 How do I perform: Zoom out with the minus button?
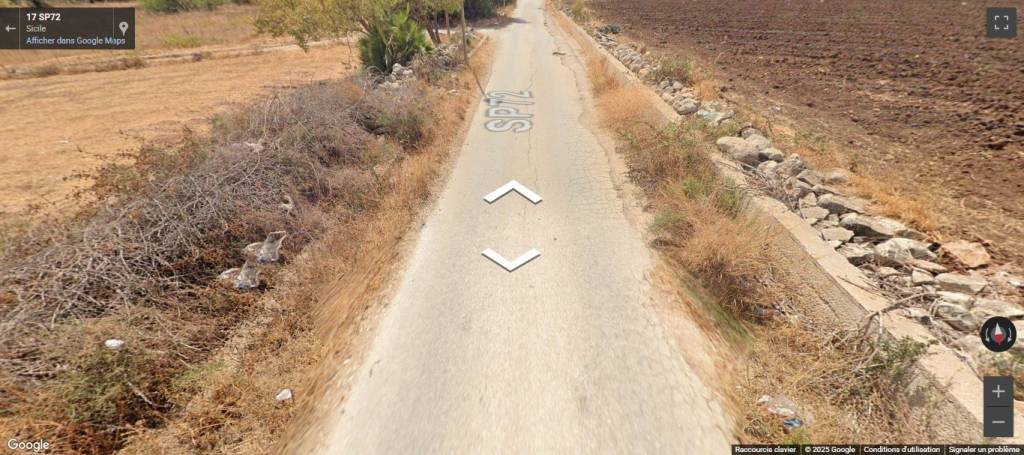(x=997, y=421)
